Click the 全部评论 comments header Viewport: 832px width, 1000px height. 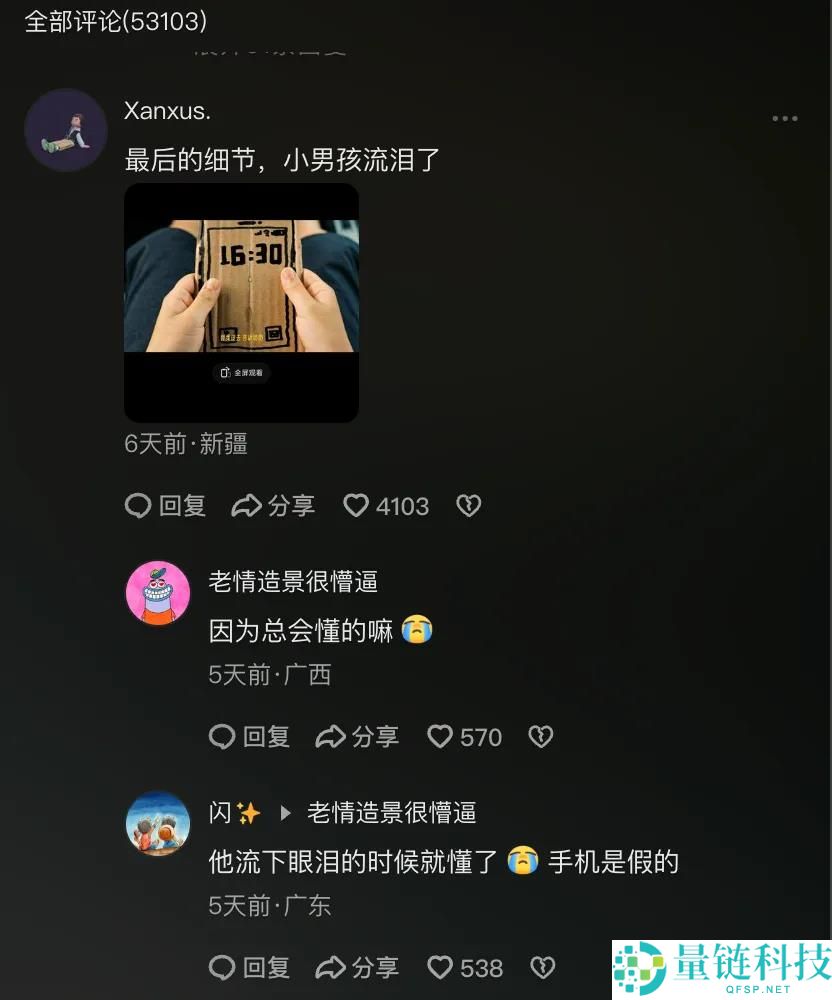(x=115, y=22)
